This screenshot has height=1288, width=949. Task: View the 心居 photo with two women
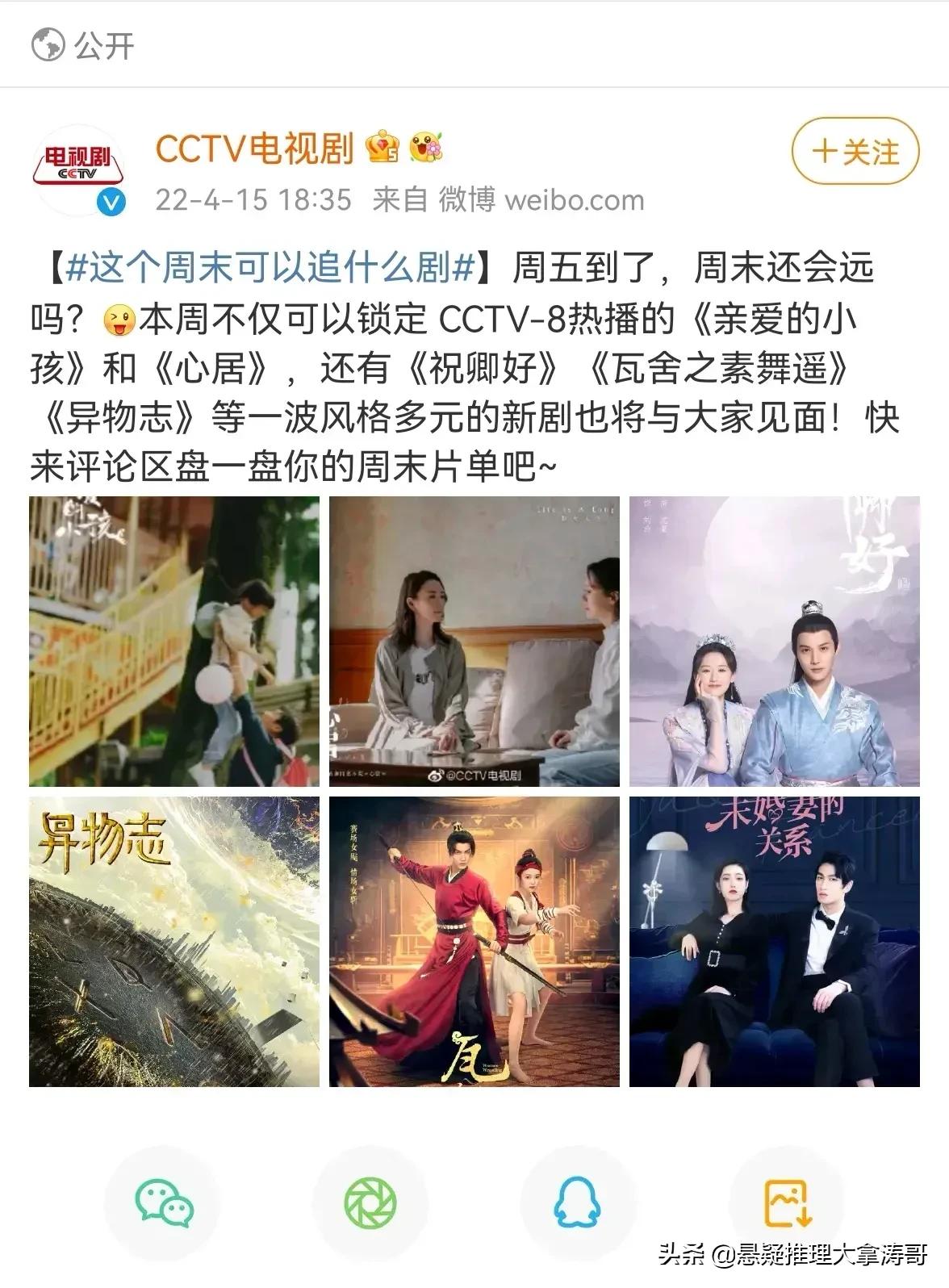pos(474,642)
